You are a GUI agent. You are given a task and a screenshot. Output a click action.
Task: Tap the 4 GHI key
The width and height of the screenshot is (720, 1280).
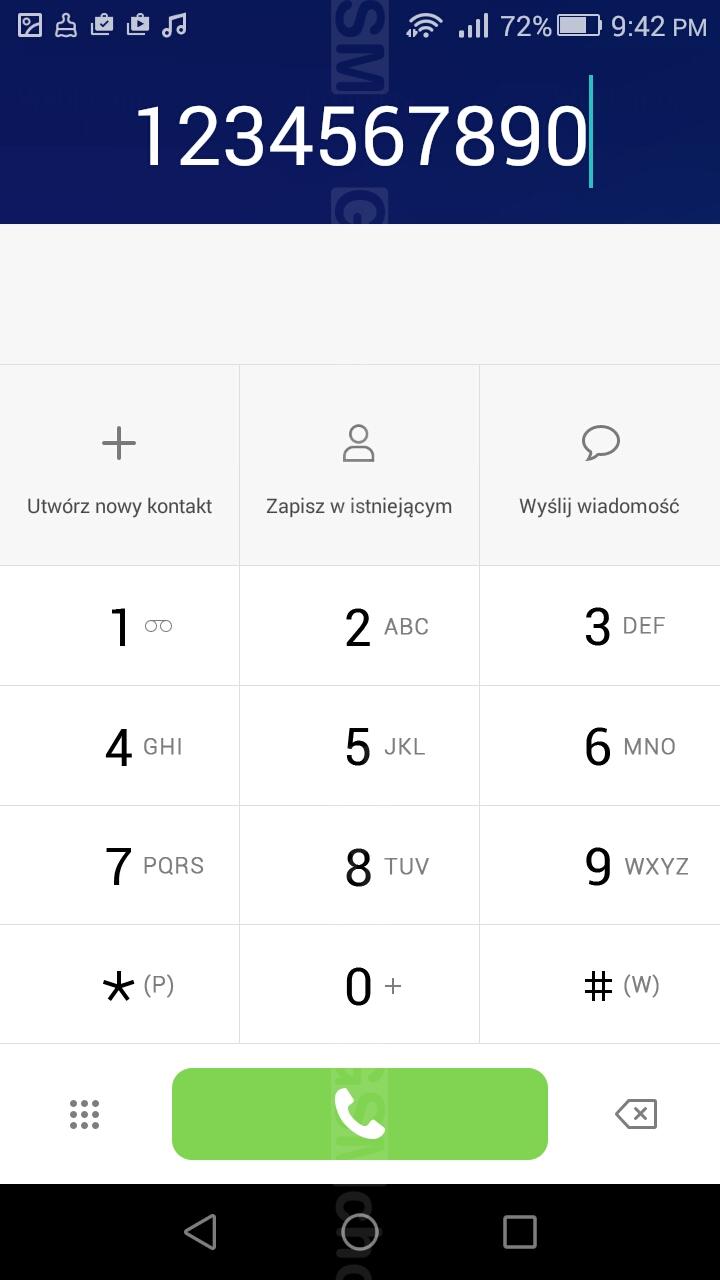click(119, 746)
